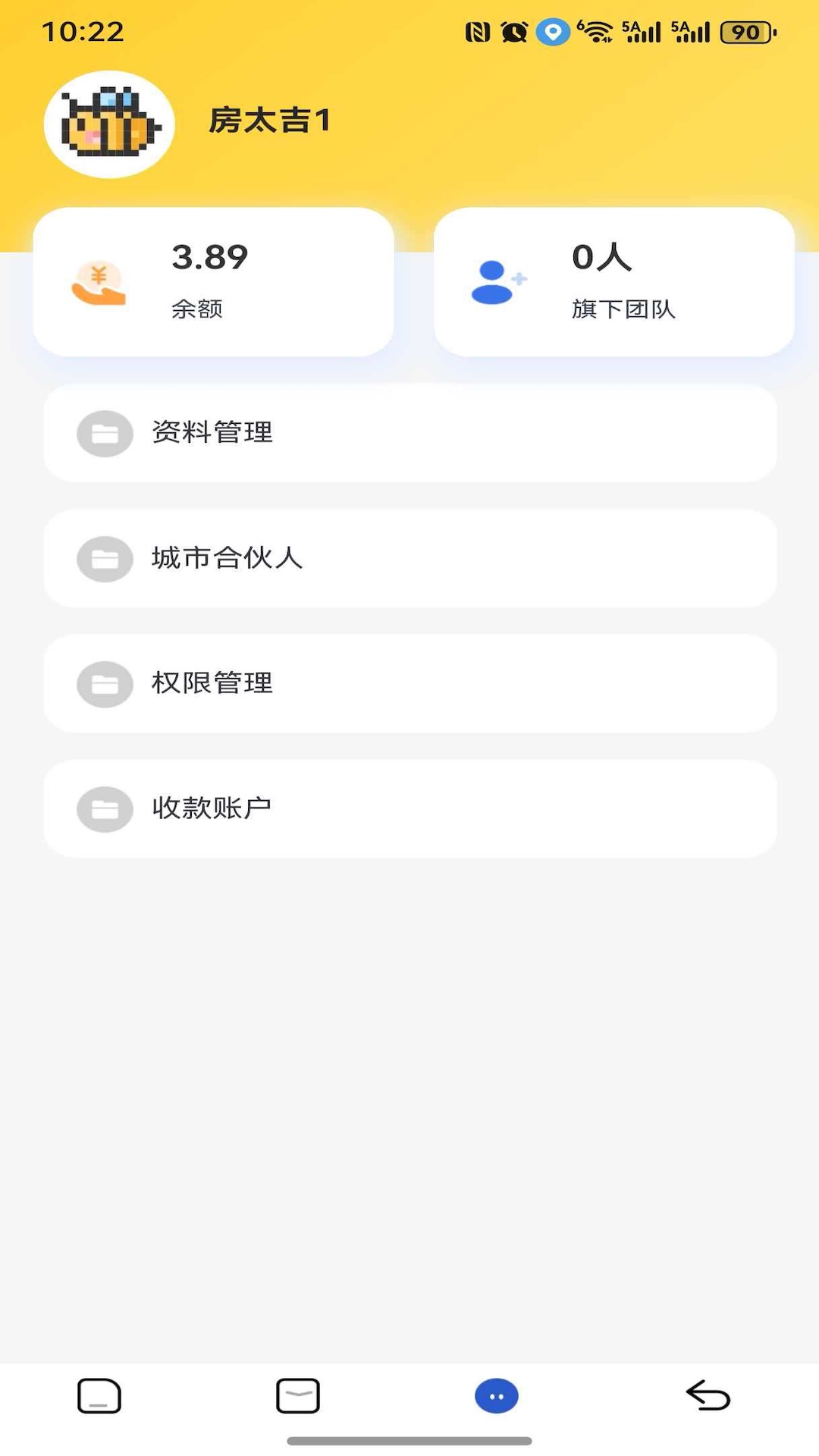Tap the folder icon beside 权限管理
This screenshot has width=819, height=1456.
[x=105, y=684]
